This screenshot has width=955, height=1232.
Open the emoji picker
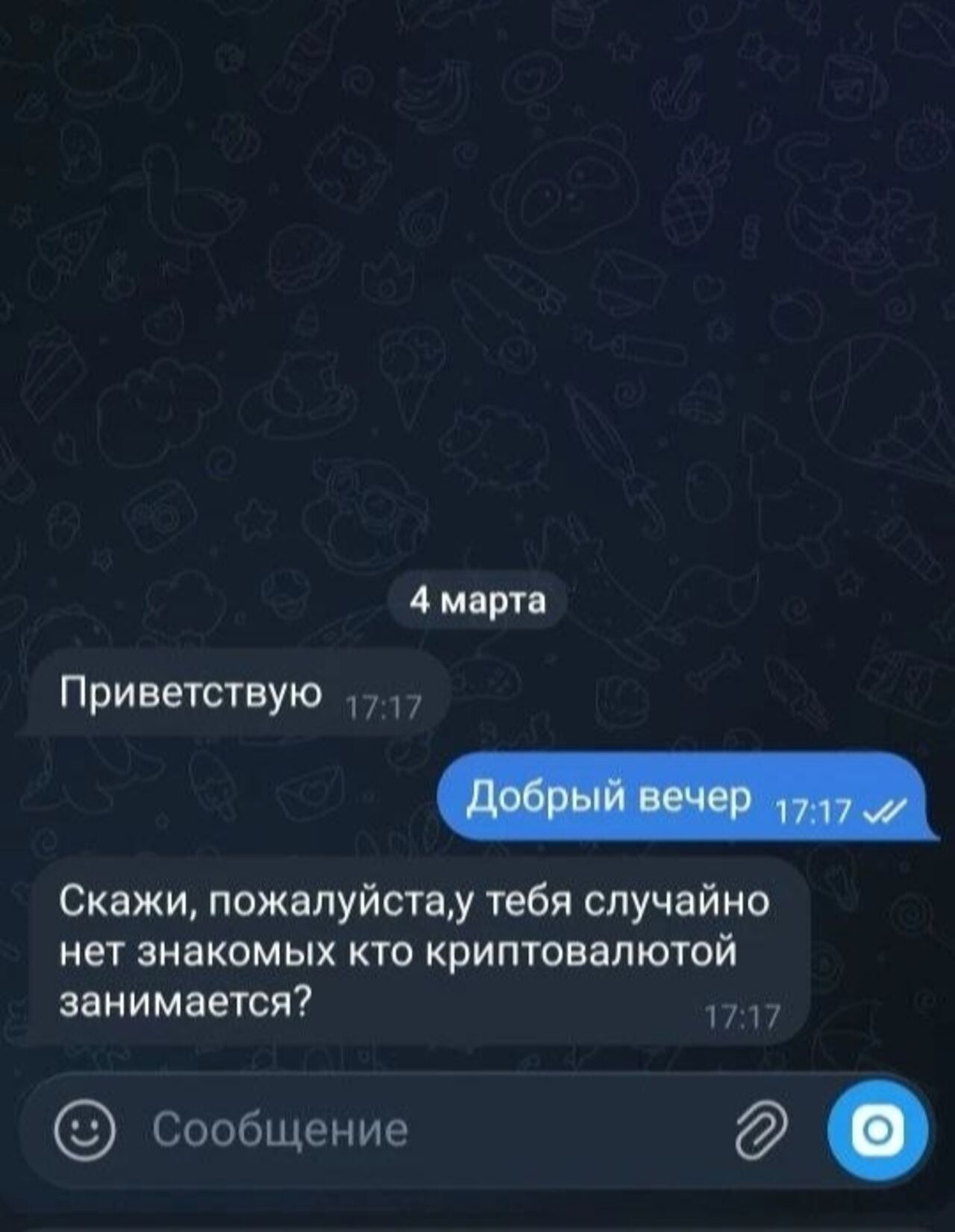coord(85,1128)
